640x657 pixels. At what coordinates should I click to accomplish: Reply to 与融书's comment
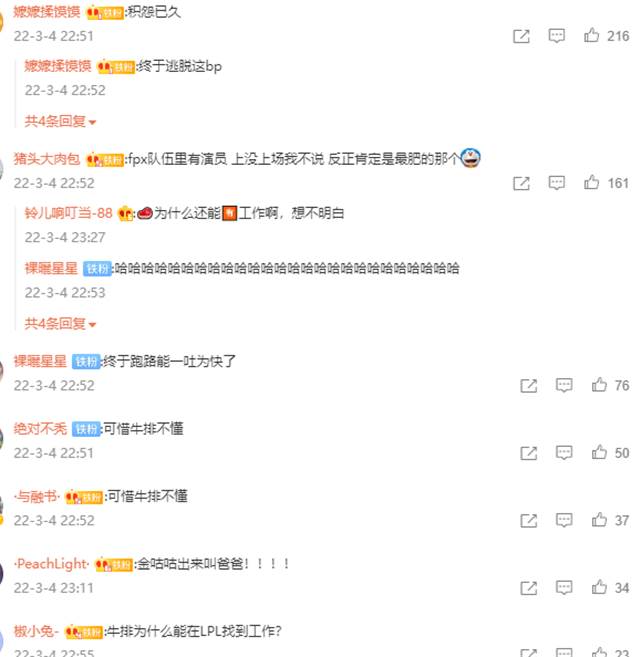pyautogui.click(x=564, y=520)
